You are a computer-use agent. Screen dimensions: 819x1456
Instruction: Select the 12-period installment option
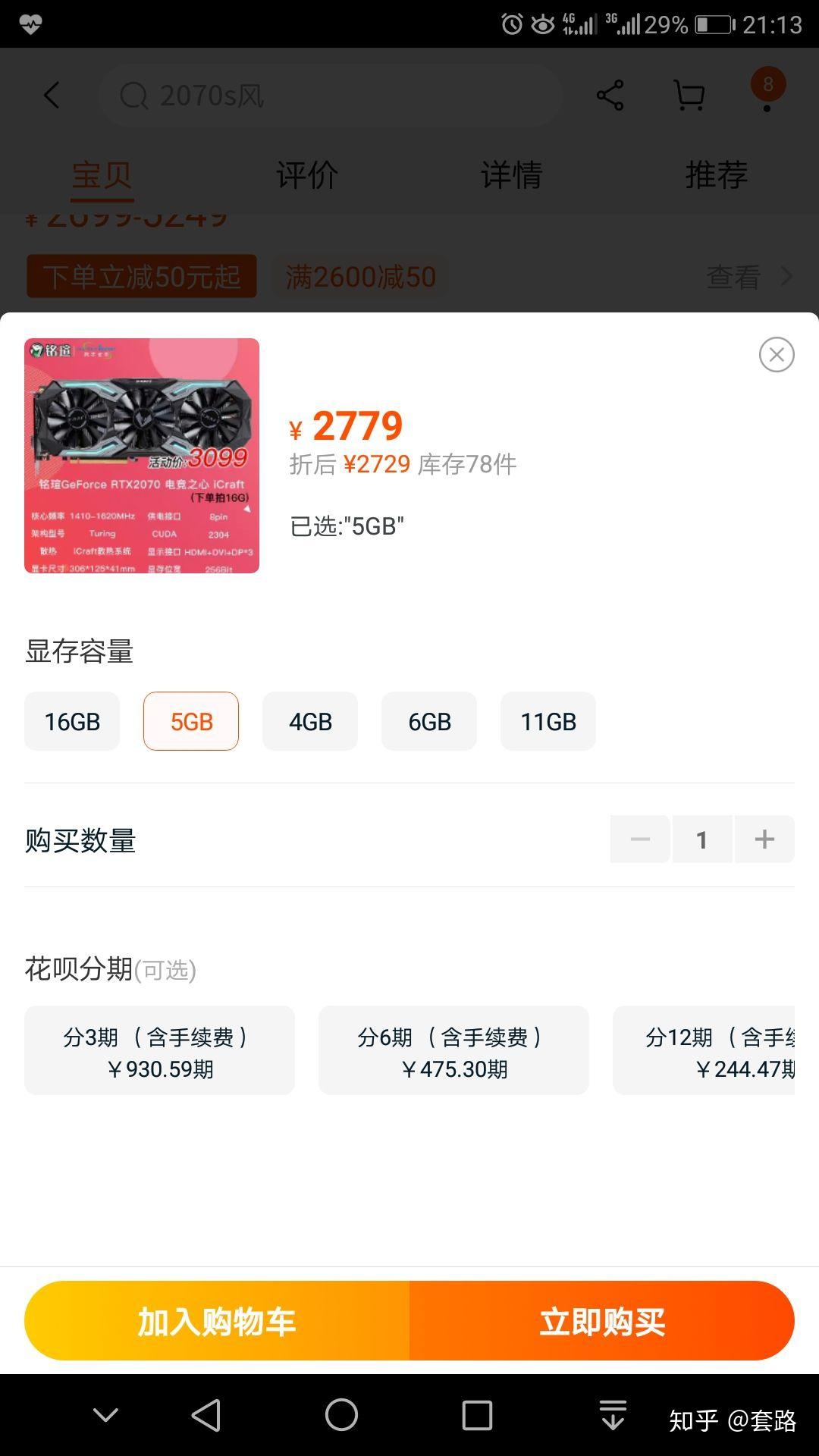click(x=704, y=1050)
